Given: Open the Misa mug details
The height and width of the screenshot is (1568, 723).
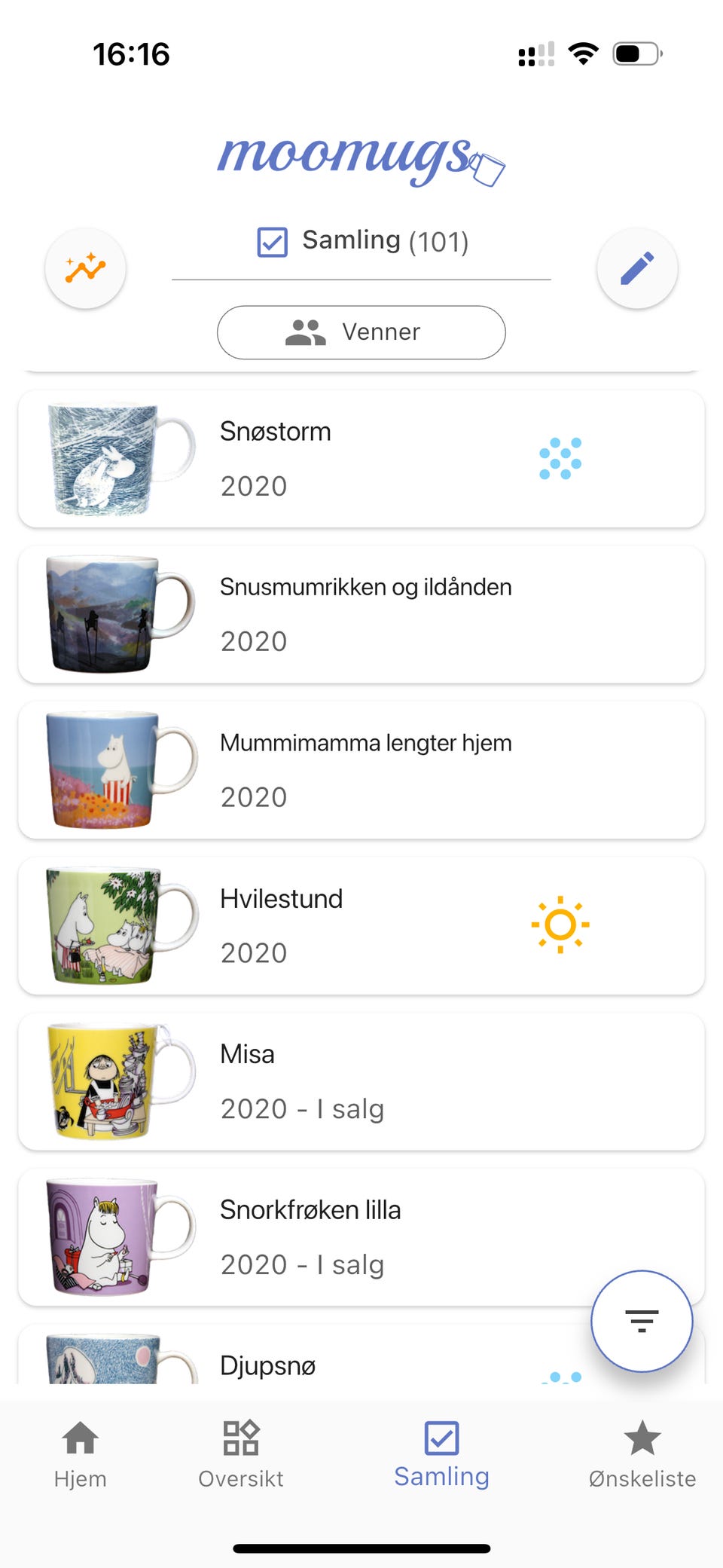Looking at the screenshot, I should tap(361, 1081).
